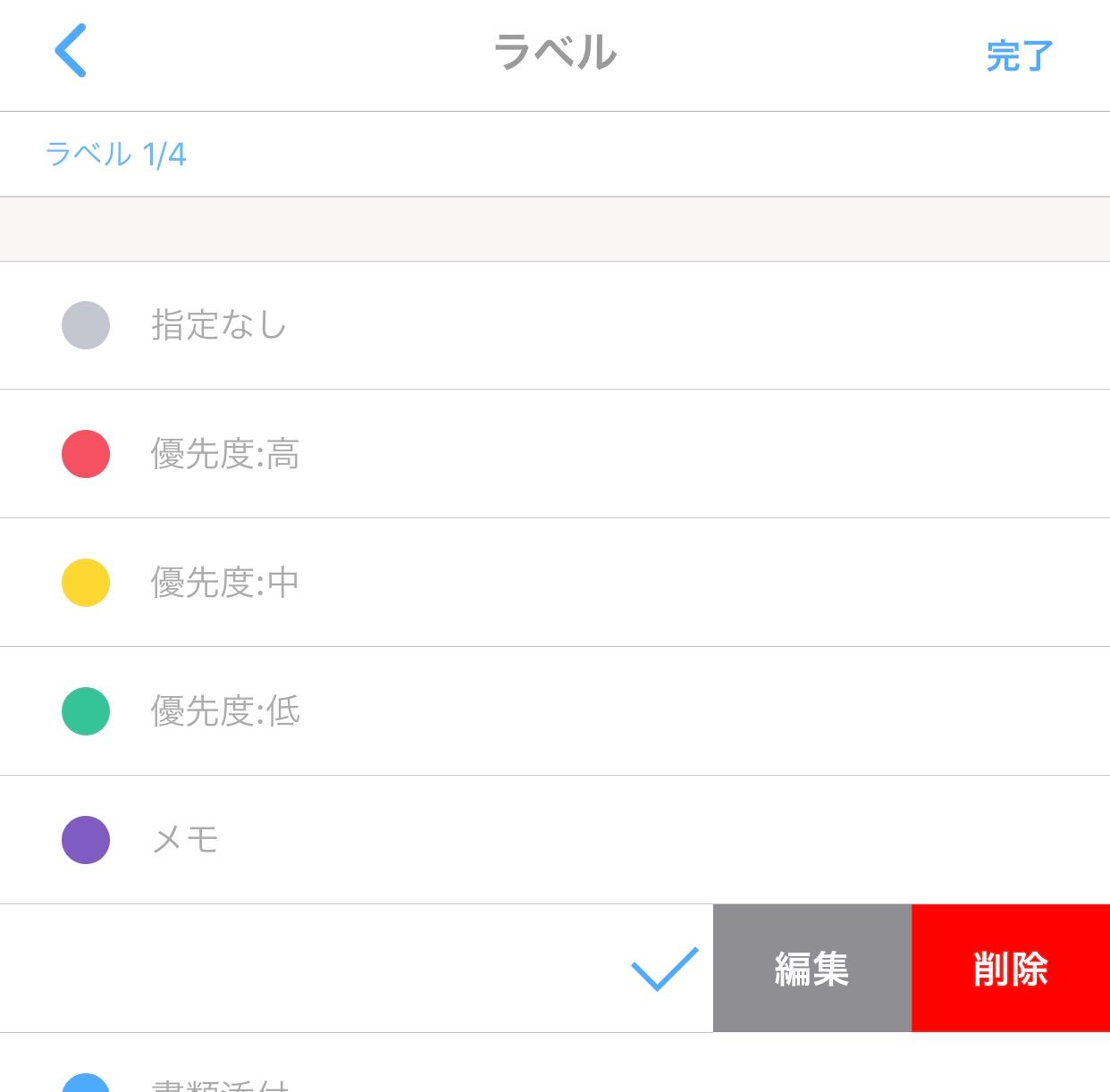
Task: Select the 優先度:低 label
Action: (x=225, y=711)
